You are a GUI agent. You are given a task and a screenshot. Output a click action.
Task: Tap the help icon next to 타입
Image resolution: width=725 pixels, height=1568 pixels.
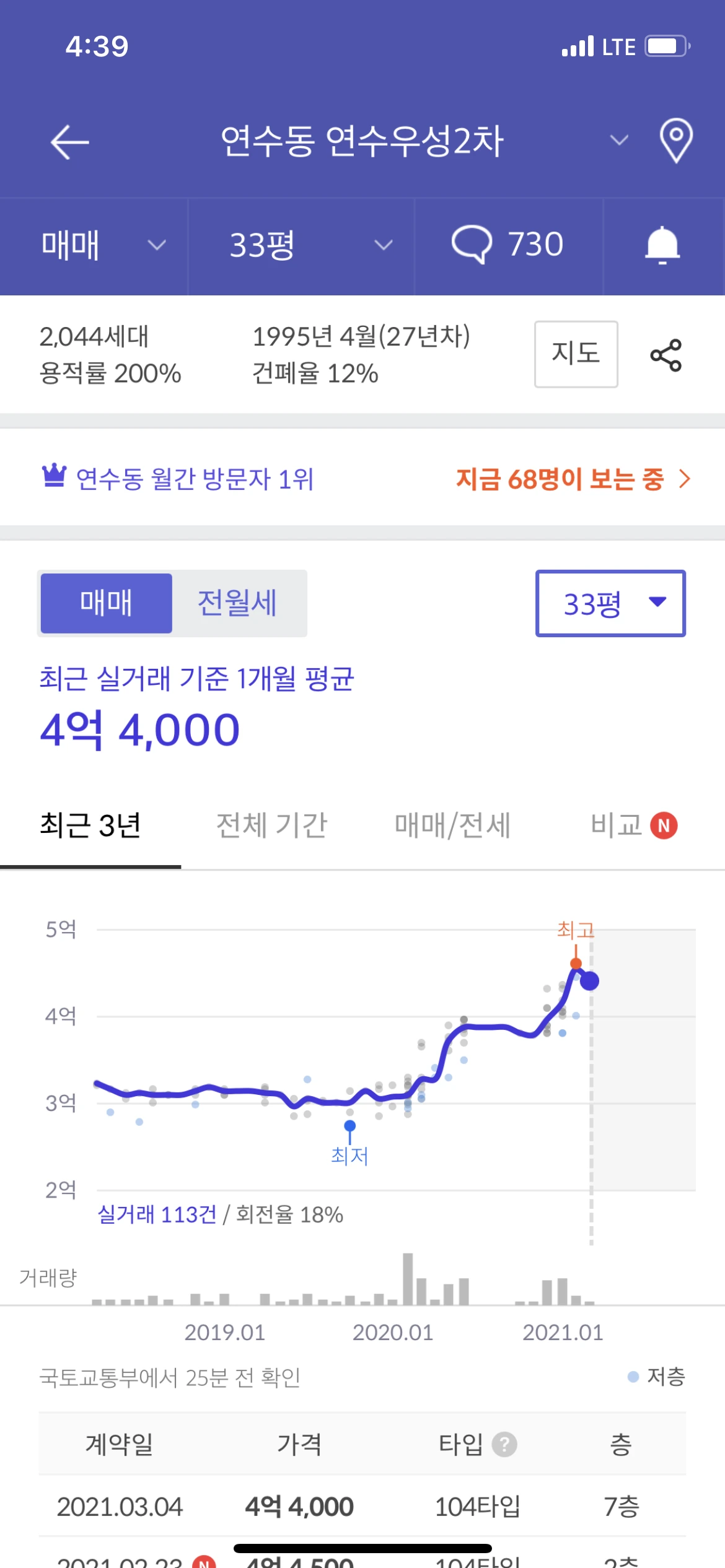tap(504, 1445)
